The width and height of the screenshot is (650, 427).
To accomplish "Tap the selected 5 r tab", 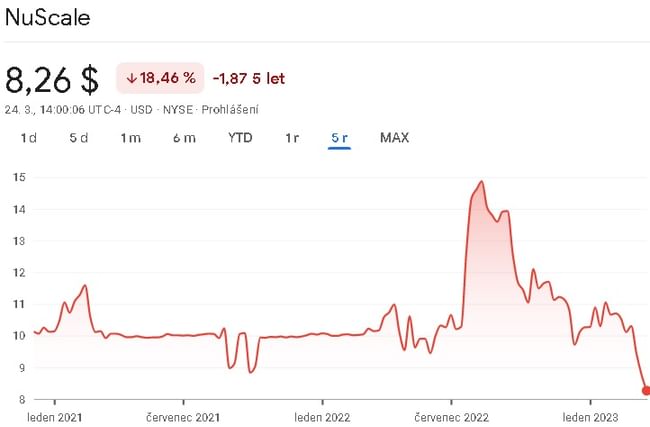I will pyautogui.click(x=339, y=138).
